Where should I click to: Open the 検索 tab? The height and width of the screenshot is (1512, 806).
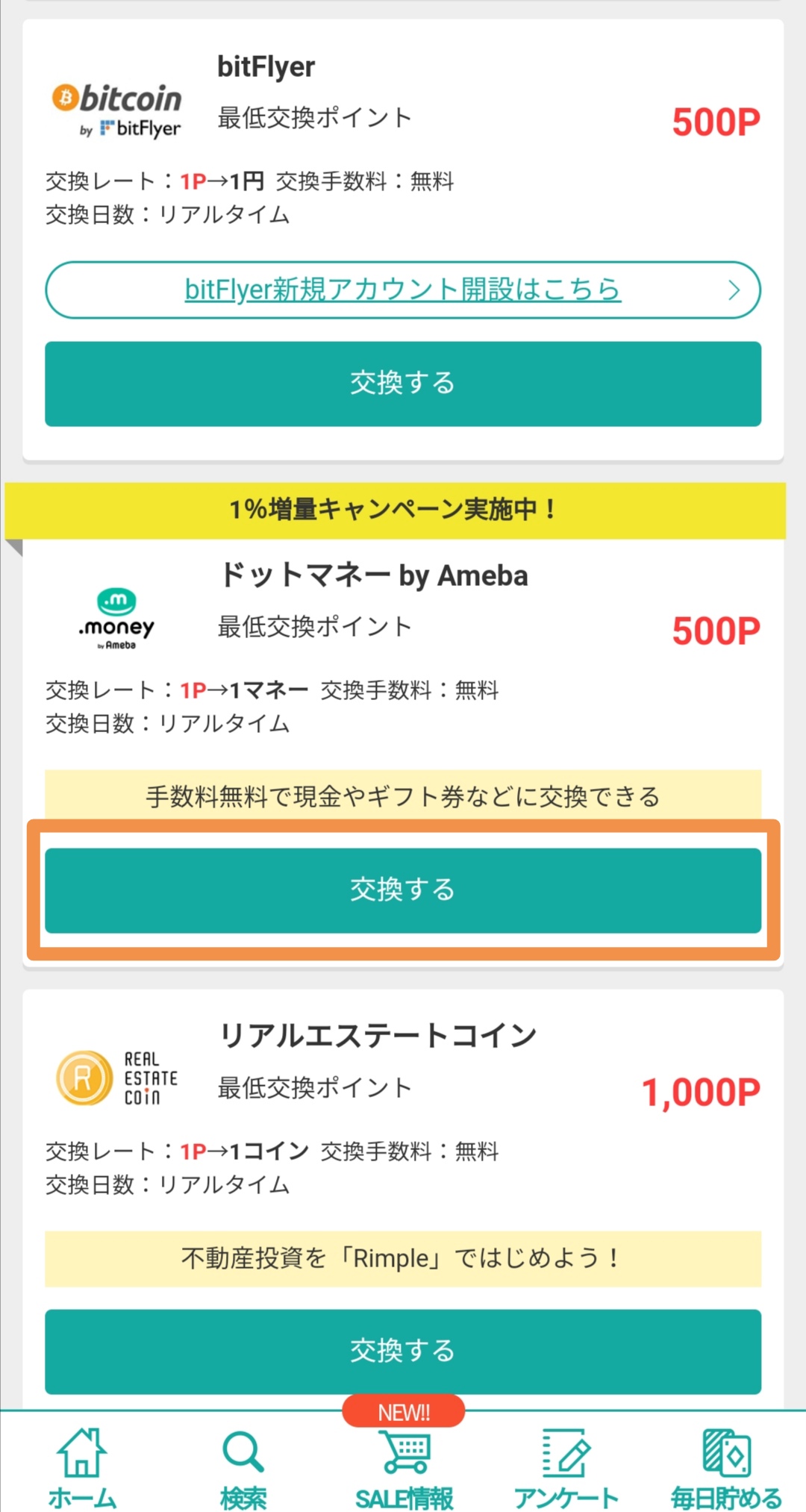(x=243, y=1467)
